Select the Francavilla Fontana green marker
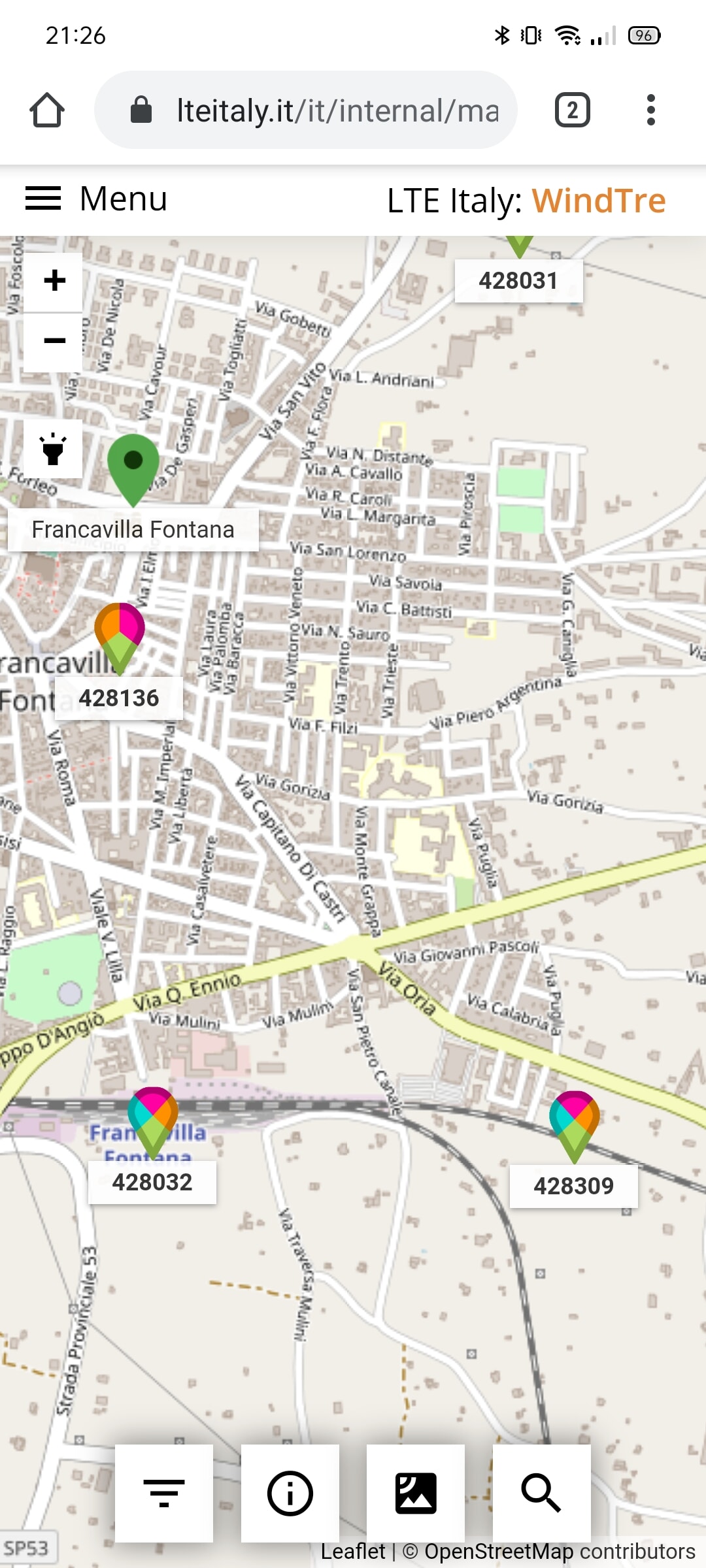The width and height of the screenshot is (706, 1568). click(133, 467)
